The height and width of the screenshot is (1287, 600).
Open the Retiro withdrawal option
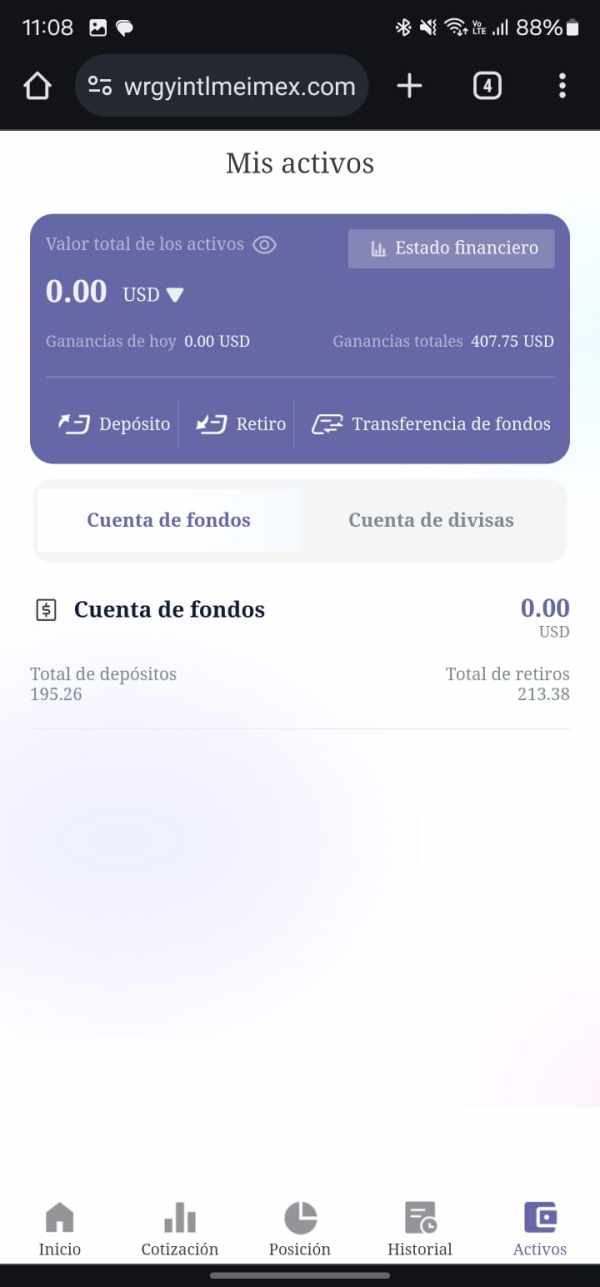click(240, 424)
